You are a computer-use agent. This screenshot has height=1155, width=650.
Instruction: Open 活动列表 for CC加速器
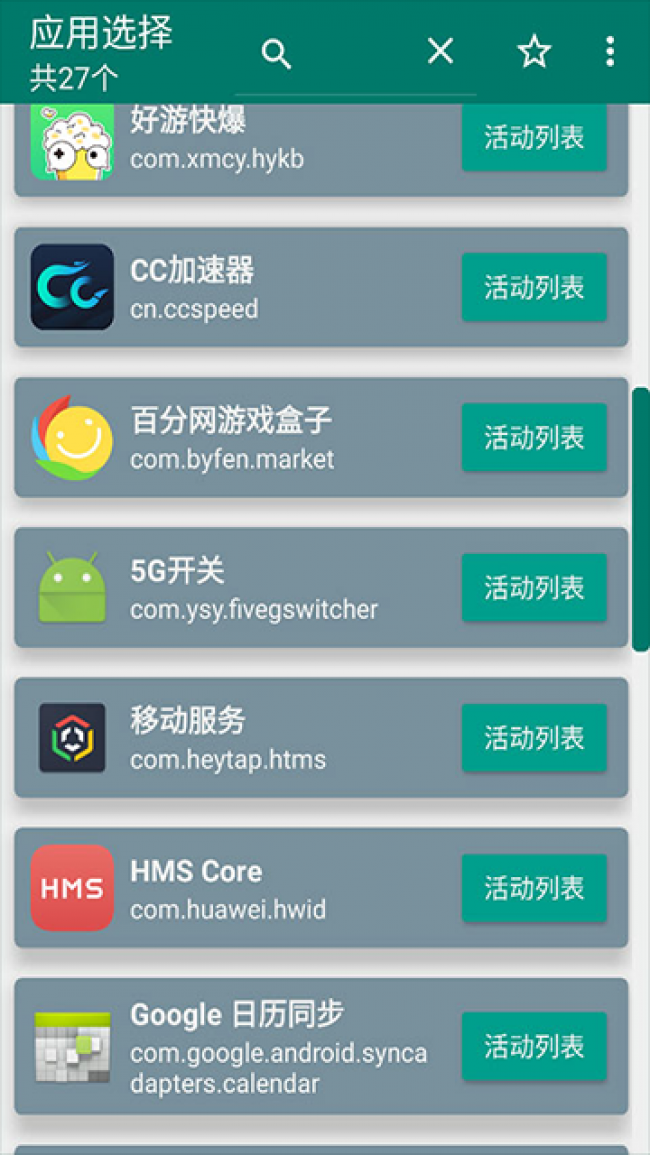click(x=534, y=288)
